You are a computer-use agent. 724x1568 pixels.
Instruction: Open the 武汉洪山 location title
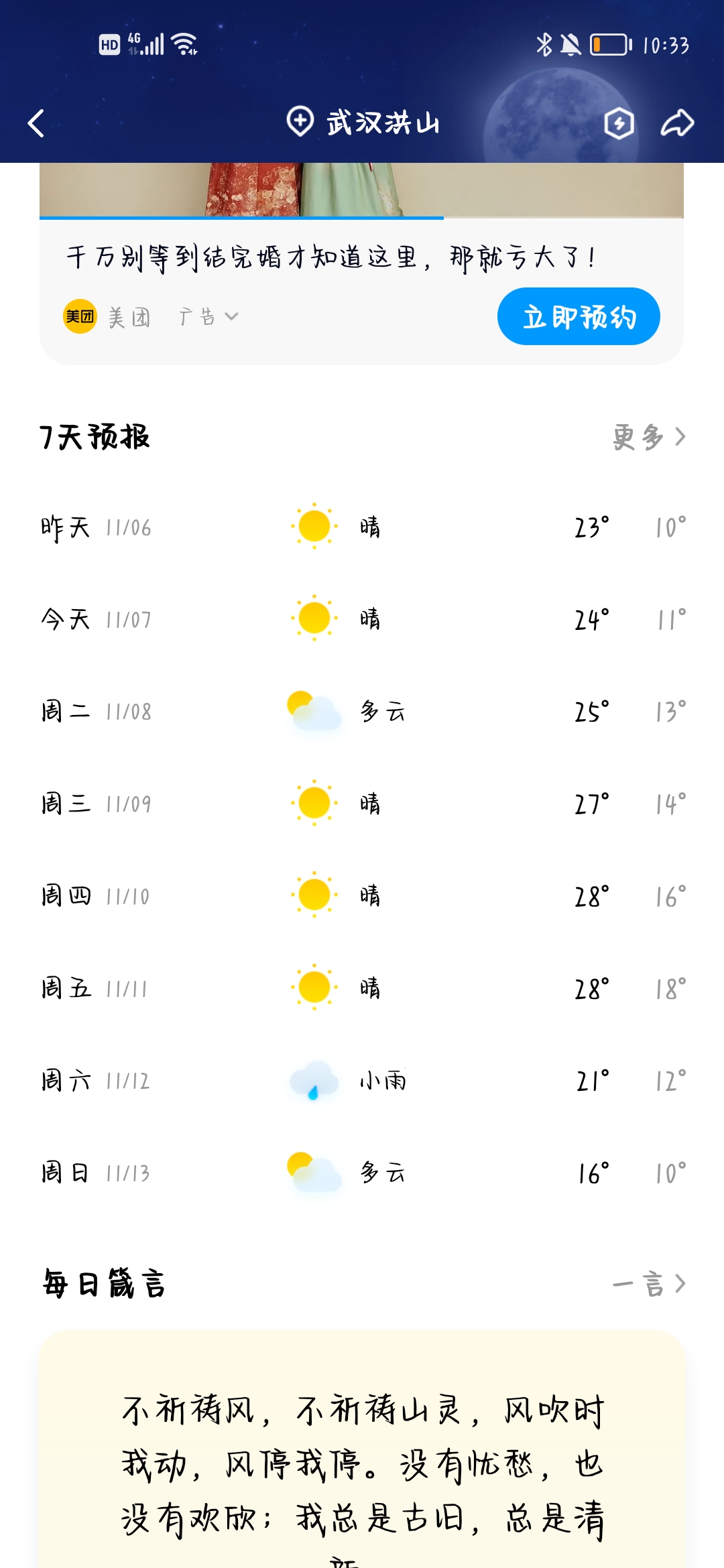pyautogui.click(x=382, y=123)
